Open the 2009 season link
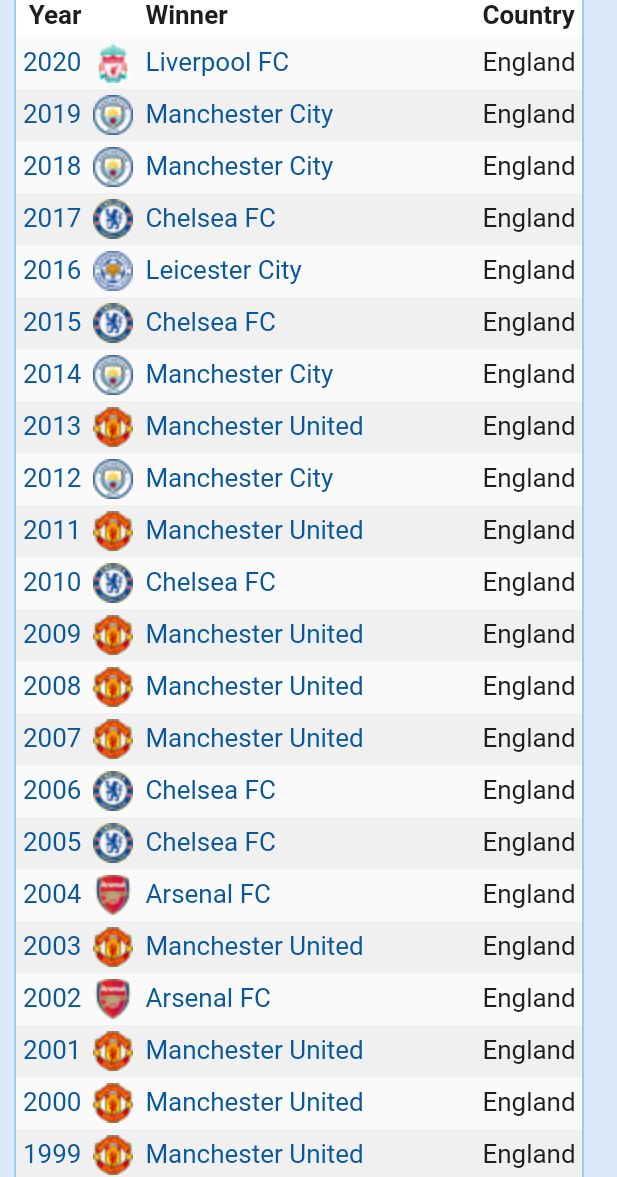The image size is (617, 1177). [x=52, y=635]
